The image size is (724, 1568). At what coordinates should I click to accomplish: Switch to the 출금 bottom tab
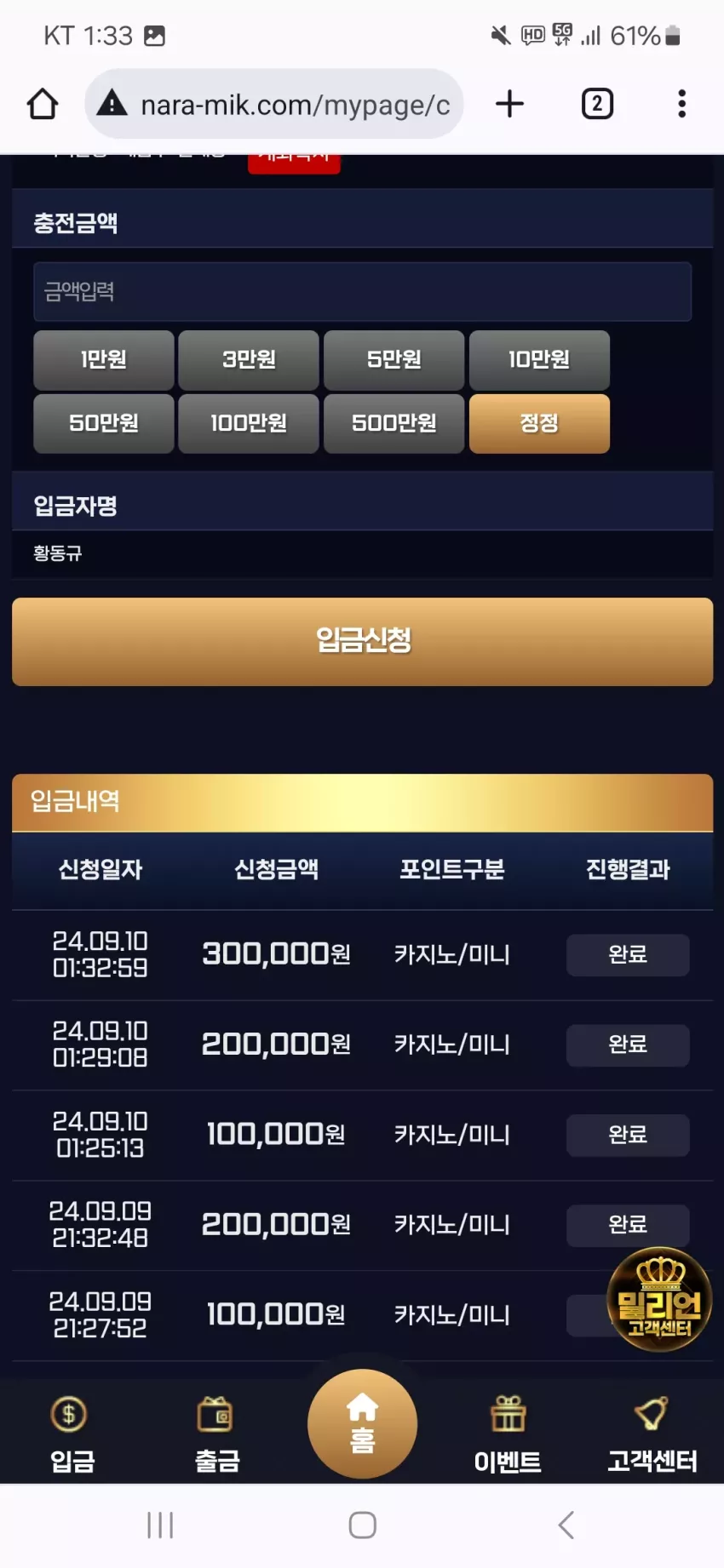coord(217,1435)
